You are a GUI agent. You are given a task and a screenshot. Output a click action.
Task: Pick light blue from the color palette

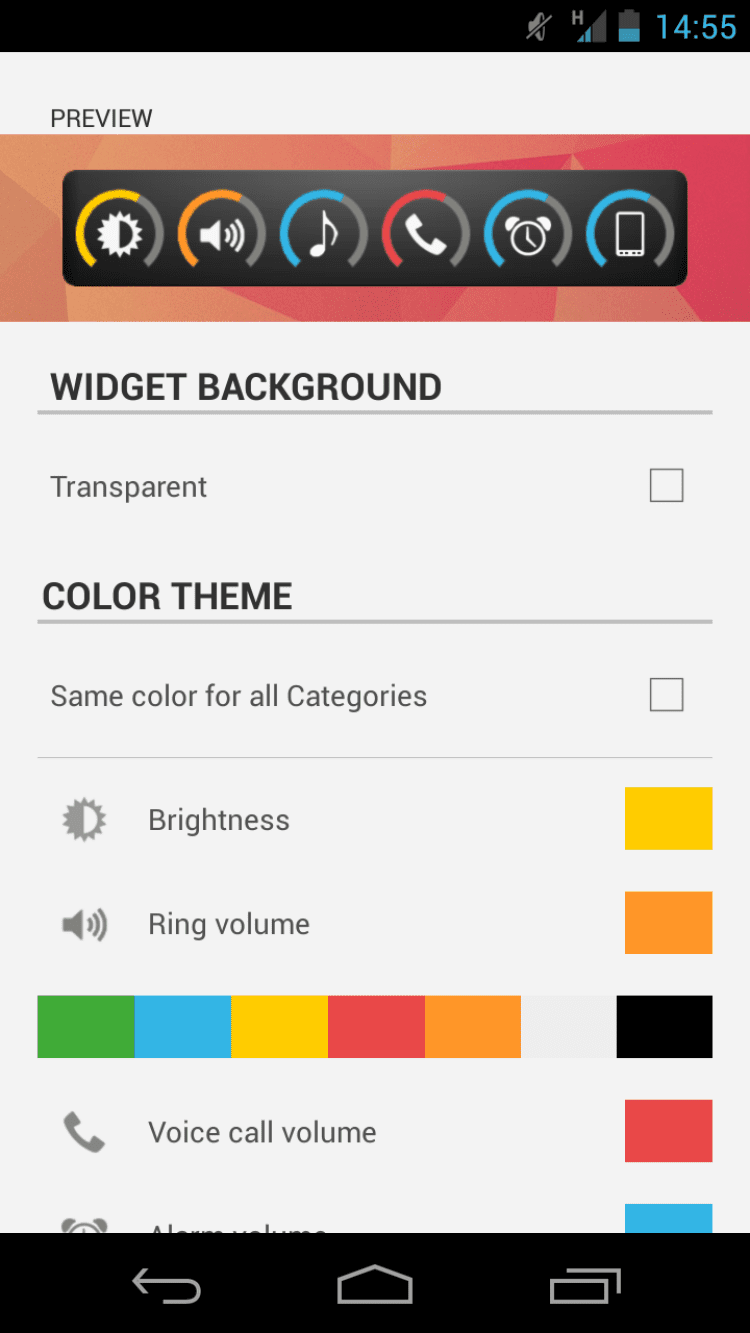pyautogui.click(x=182, y=1026)
